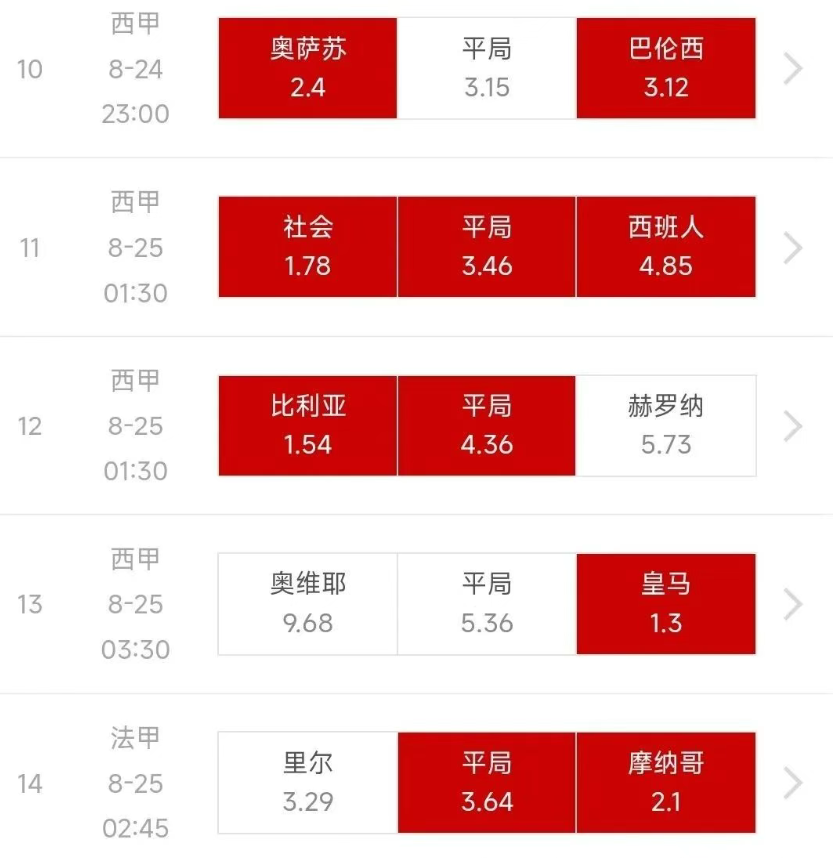Toggle 平局 3.46 for match 11
836x858 pixels.
(487, 247)
